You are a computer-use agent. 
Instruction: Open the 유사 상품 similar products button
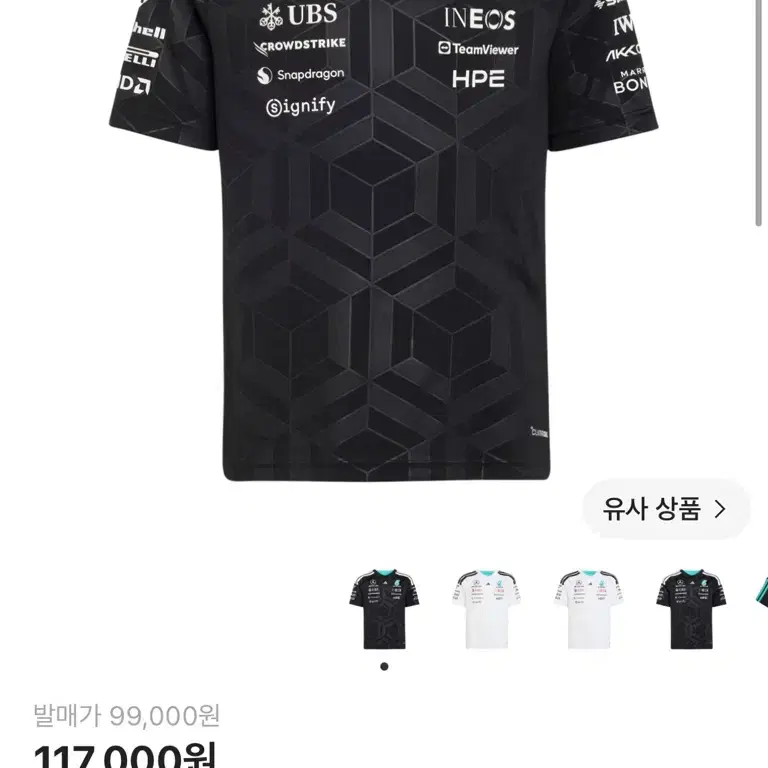tap(666, 509)
